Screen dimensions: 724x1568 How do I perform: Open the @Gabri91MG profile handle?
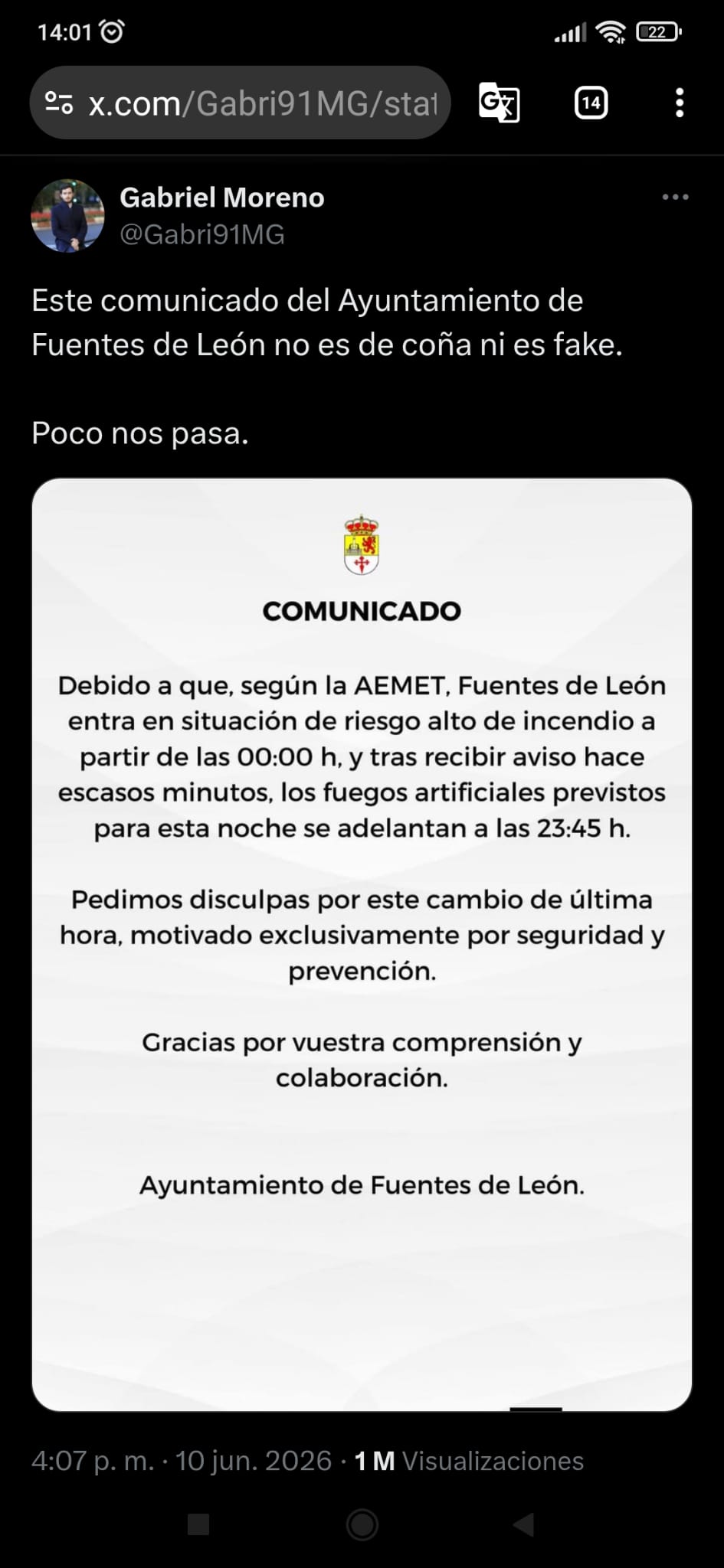click(202, 234)
